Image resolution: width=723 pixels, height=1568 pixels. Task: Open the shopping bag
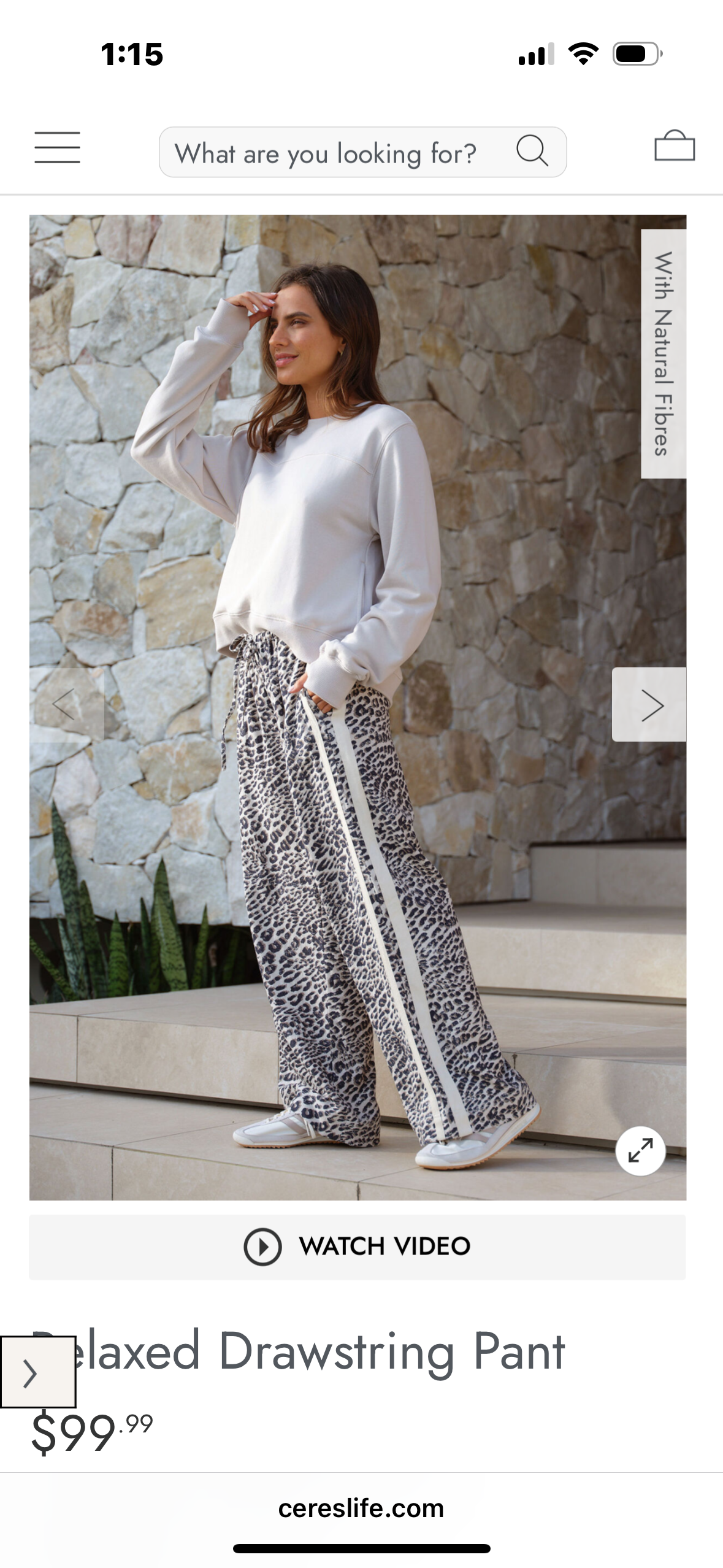pyautogui.click(x=674, y=146)
